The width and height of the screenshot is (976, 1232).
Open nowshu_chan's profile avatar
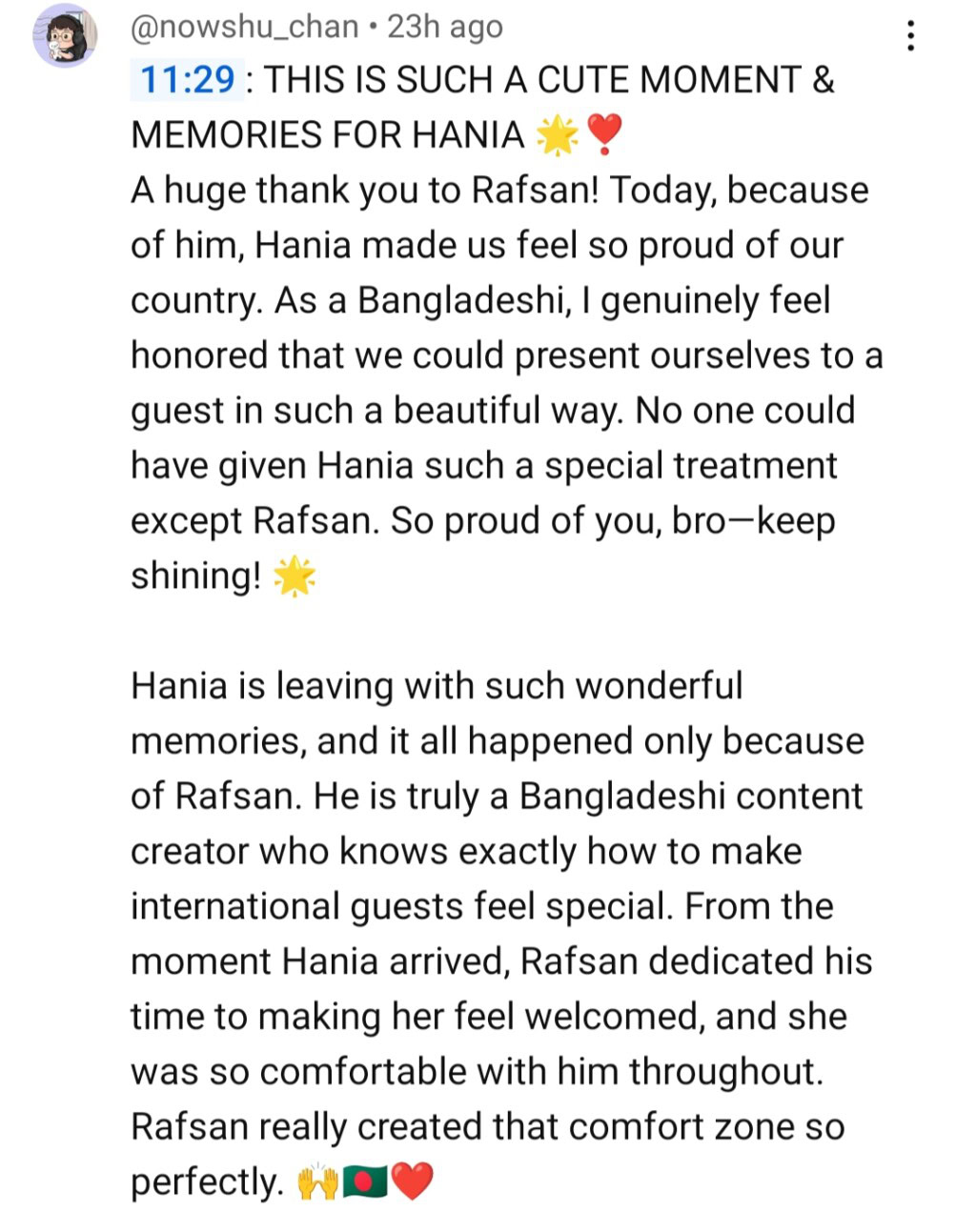(x=65, y=38)
